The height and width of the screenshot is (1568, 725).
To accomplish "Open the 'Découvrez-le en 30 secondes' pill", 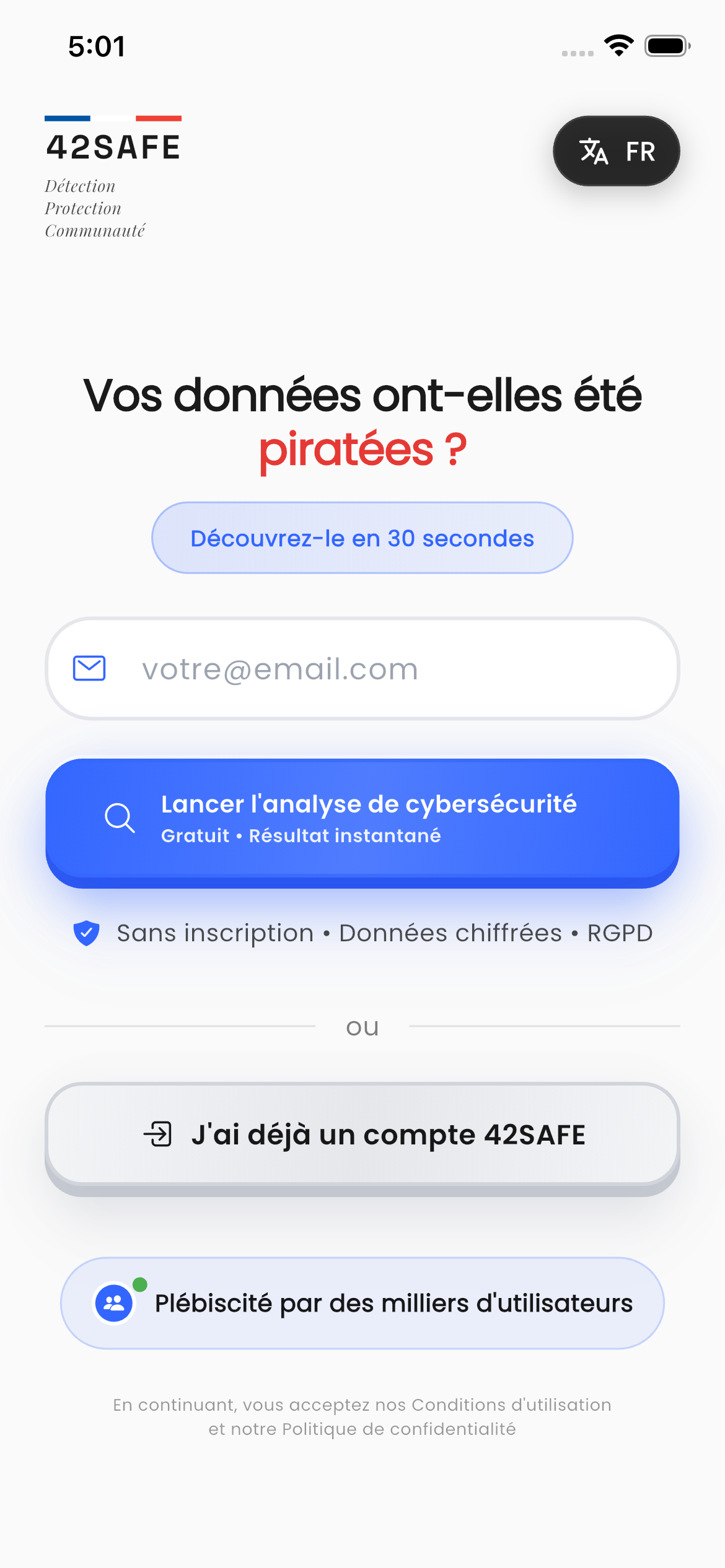I will pos(362,538).
